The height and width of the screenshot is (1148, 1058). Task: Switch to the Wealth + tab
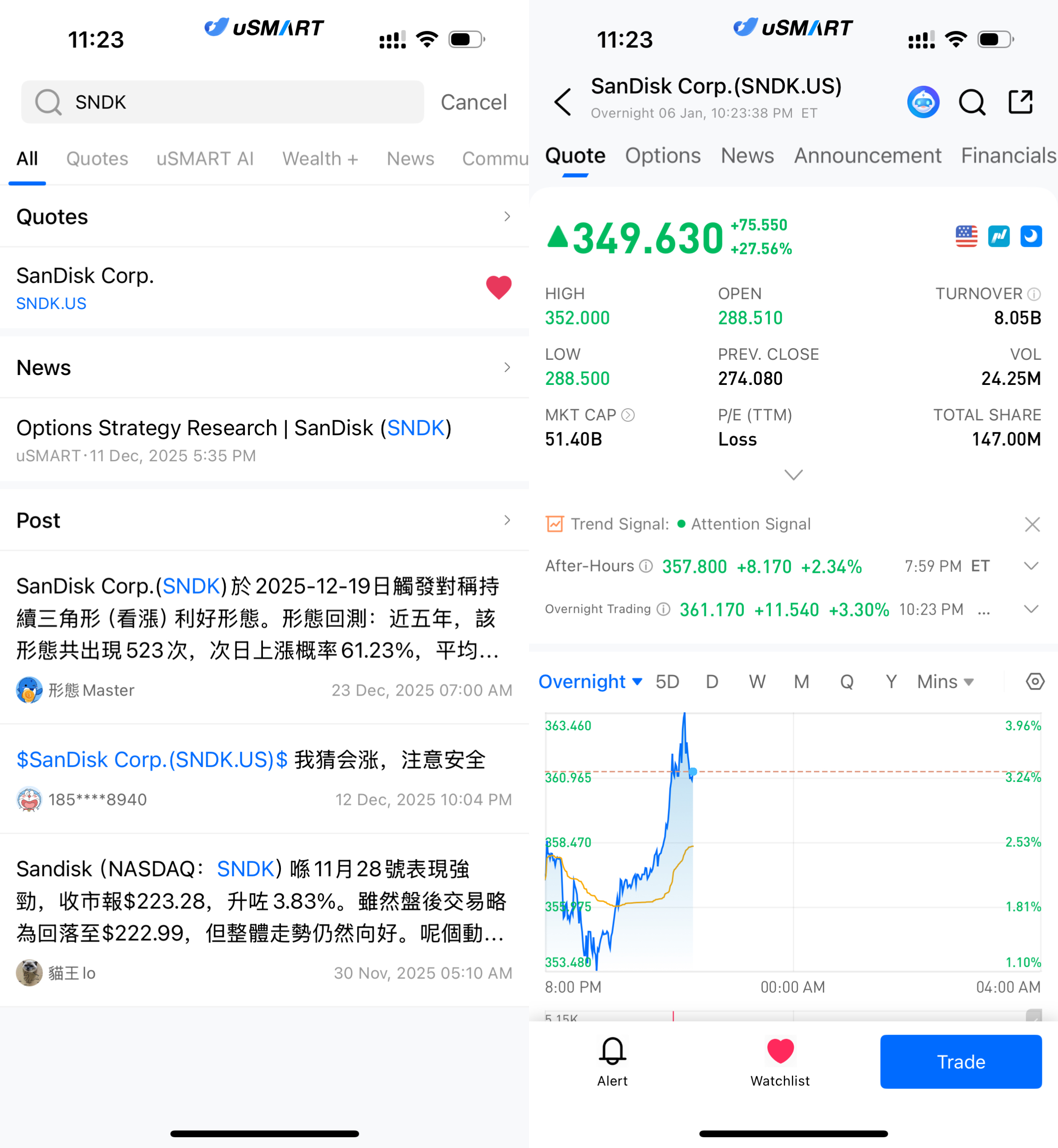[320, 158]
